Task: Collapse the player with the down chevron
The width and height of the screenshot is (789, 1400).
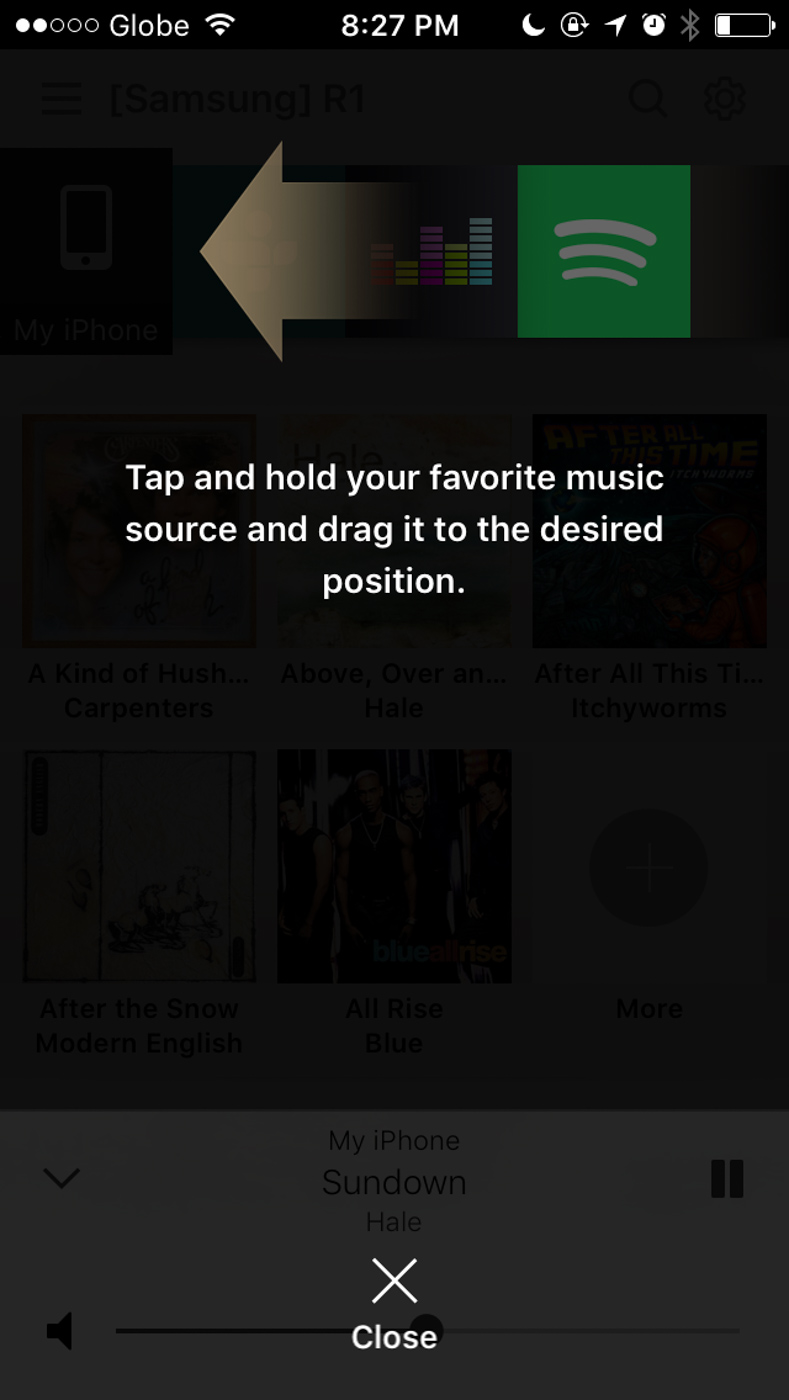Action: pos(61,1179)
